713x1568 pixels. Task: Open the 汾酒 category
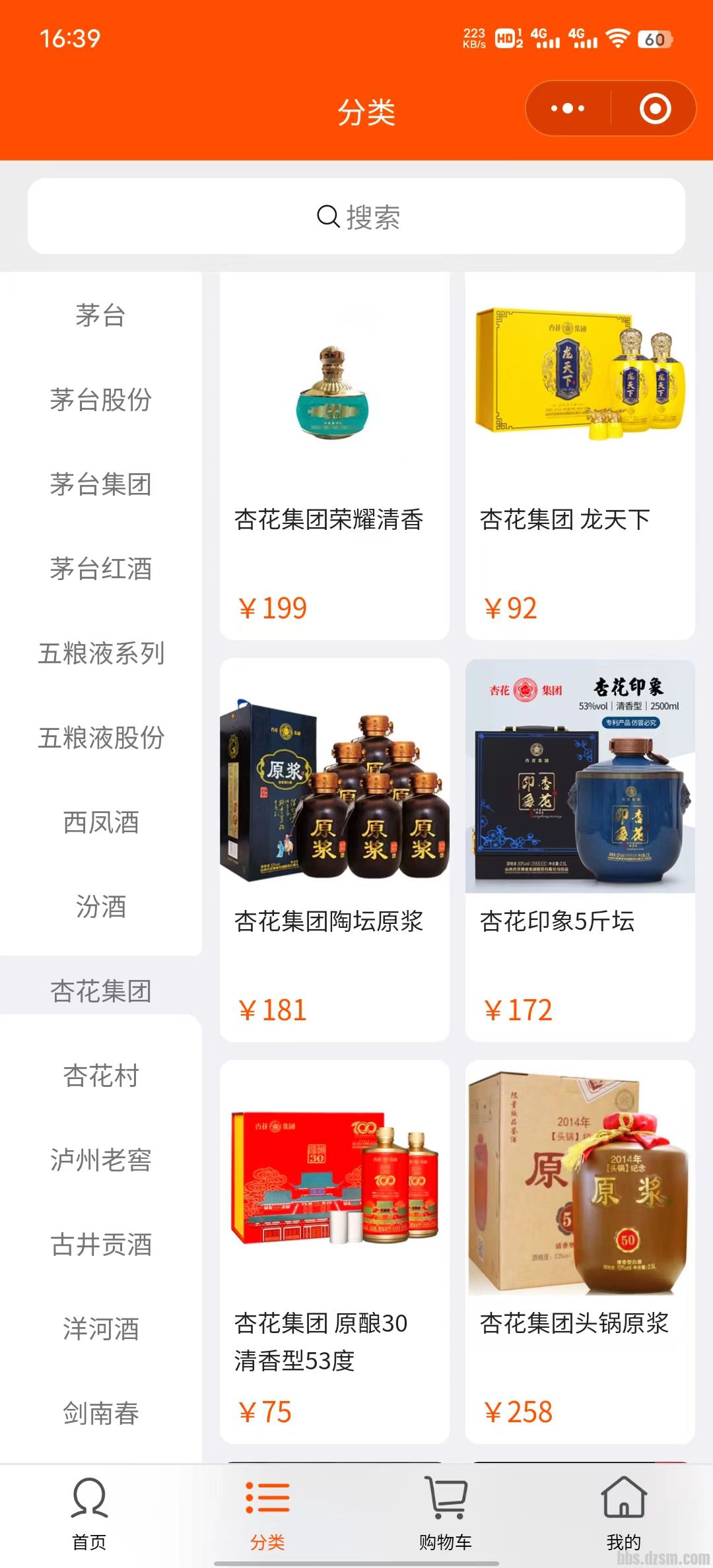[x=100, y=907]
